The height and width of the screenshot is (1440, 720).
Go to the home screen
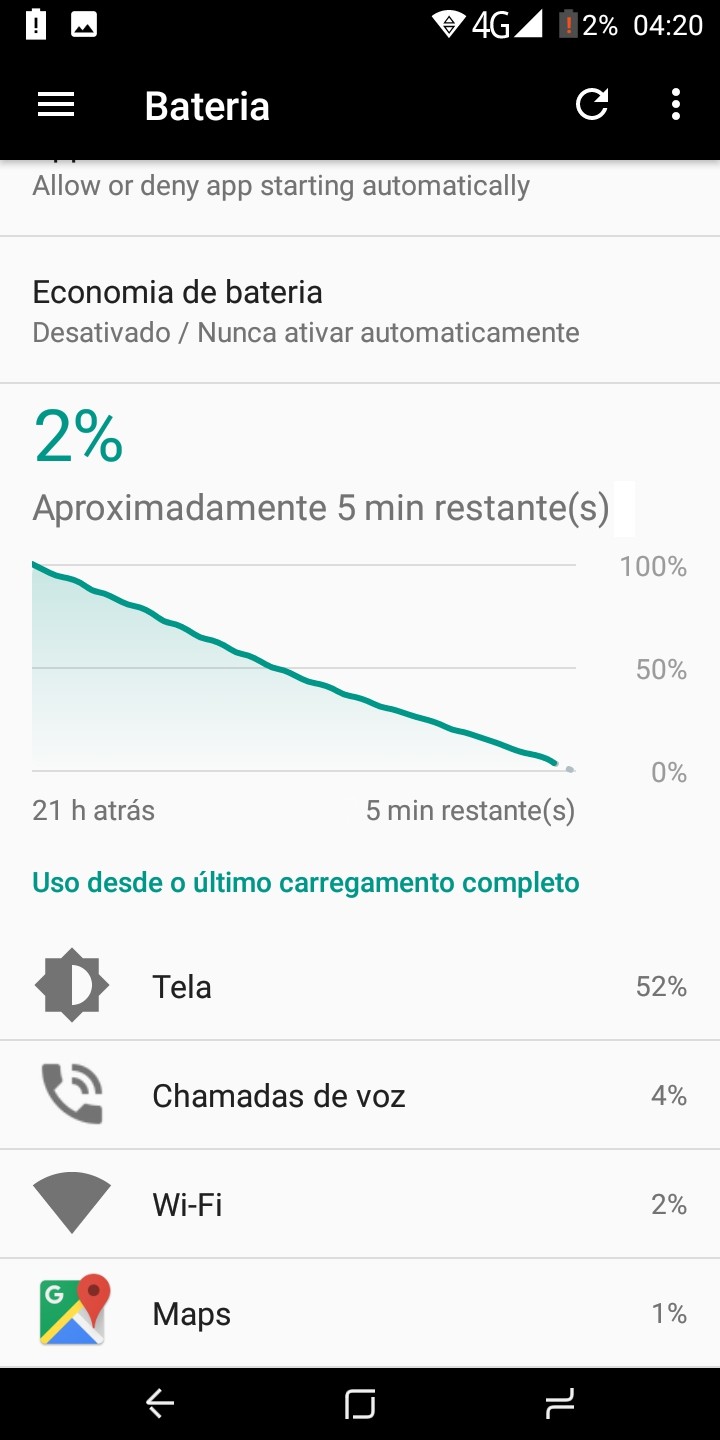[360, 1404]
